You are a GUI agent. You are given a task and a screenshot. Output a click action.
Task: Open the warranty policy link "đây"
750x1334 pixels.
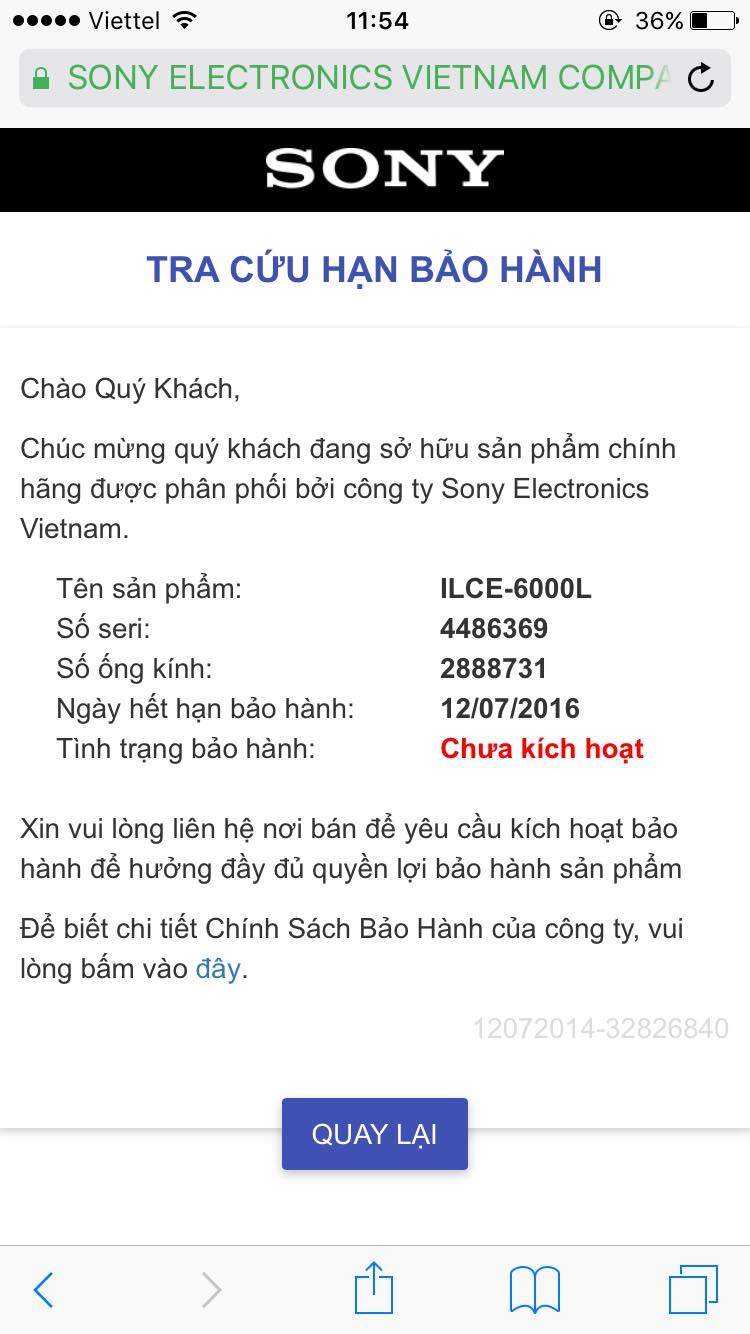pyautogui.click(x=218, y=969)
